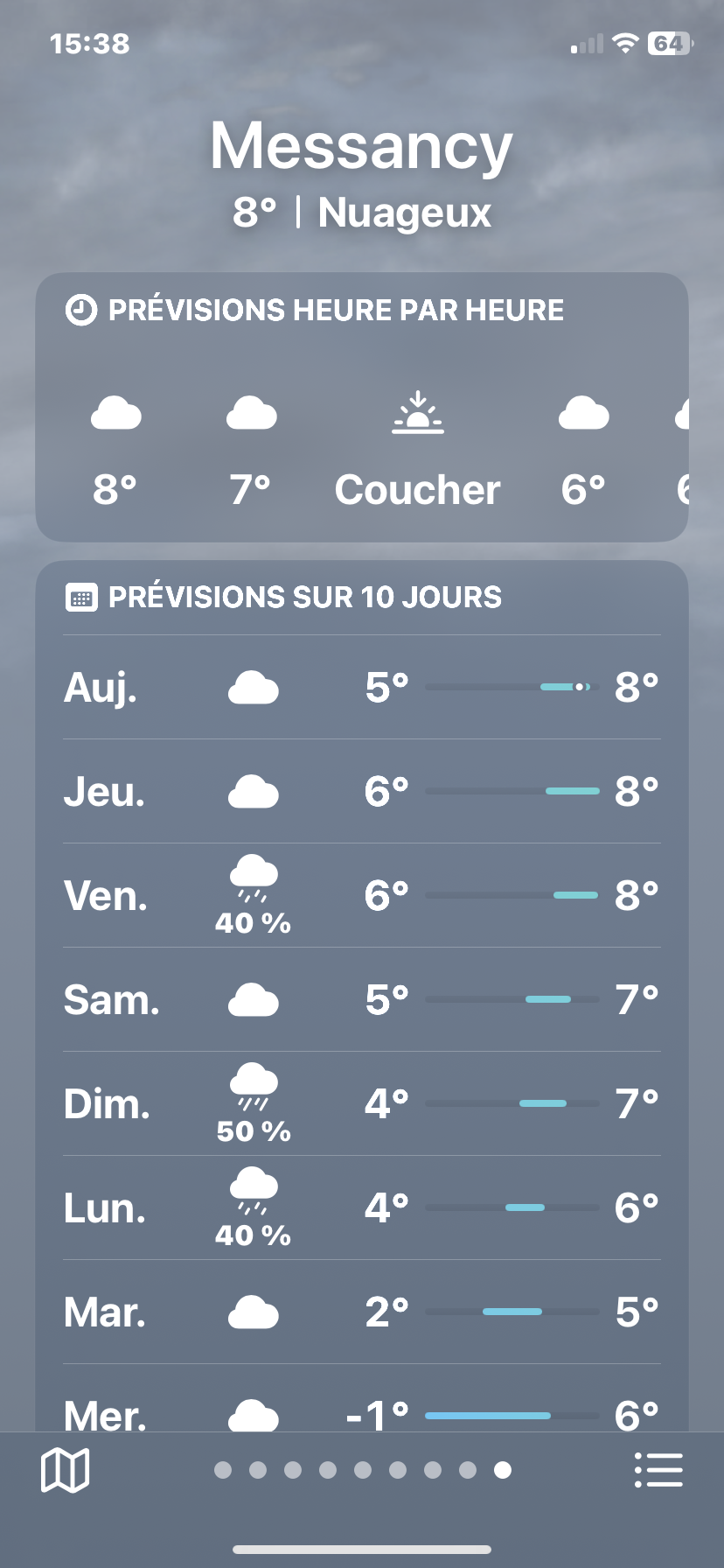Open the hourly forecast card

point(362,408)
